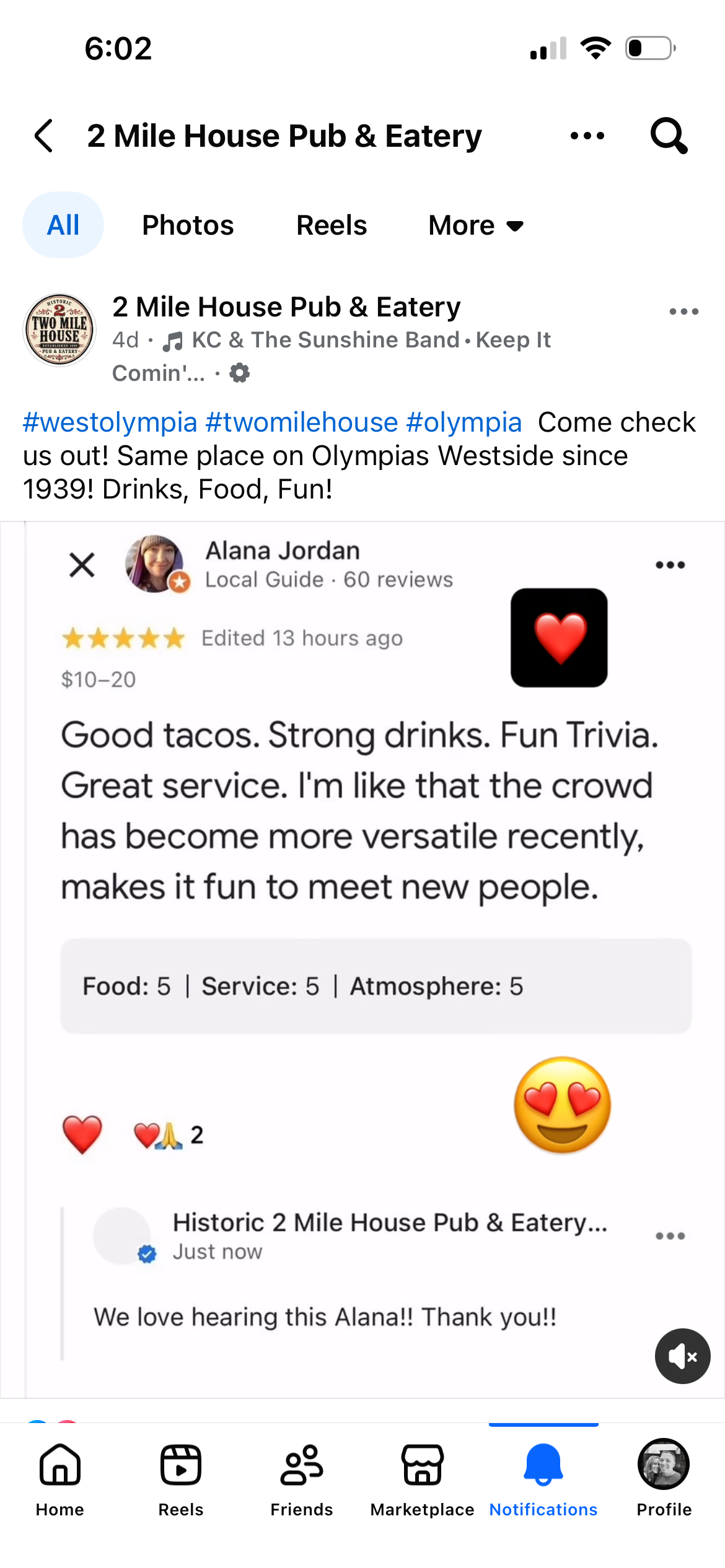Unmute the video sound
The image size is (725, 1568).
click(x=682, y=1356)
